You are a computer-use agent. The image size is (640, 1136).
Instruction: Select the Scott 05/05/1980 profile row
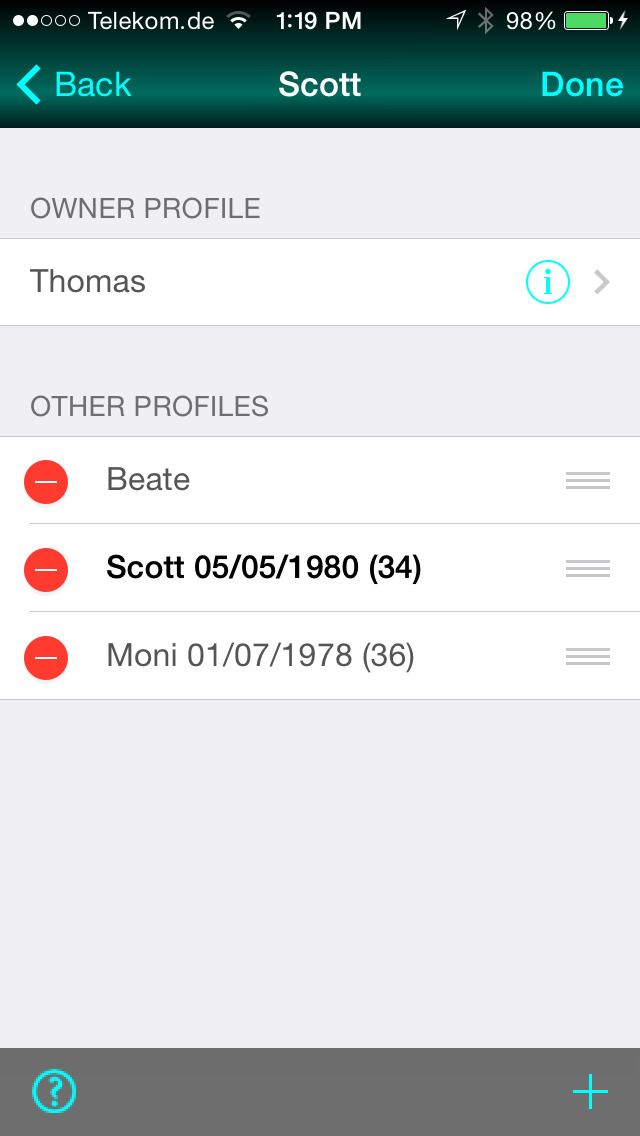point(320,568)
